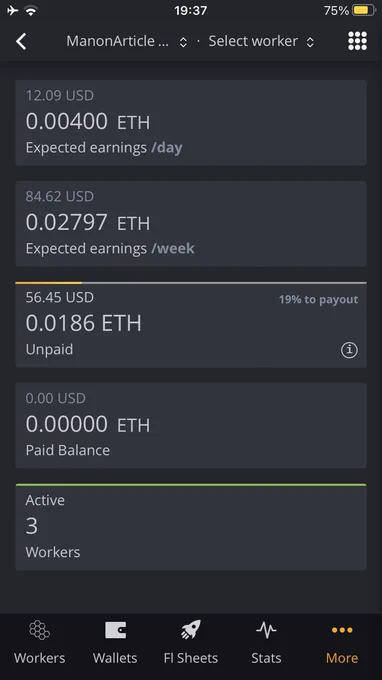Switch to the Stats tab
The height and width of the screenshot is (680, 382).
(x=266, y=642)
